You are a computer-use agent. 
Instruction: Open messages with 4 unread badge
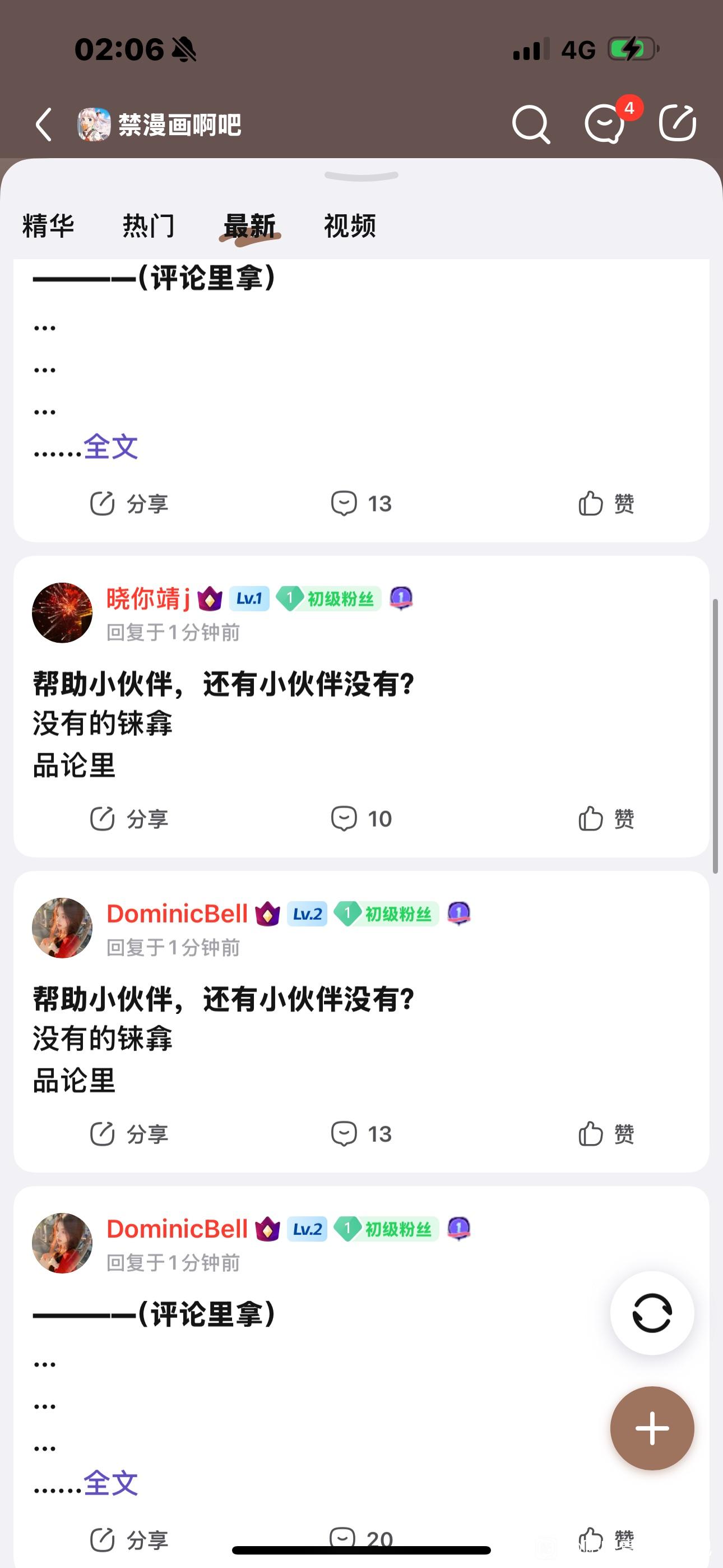point(605,124)
